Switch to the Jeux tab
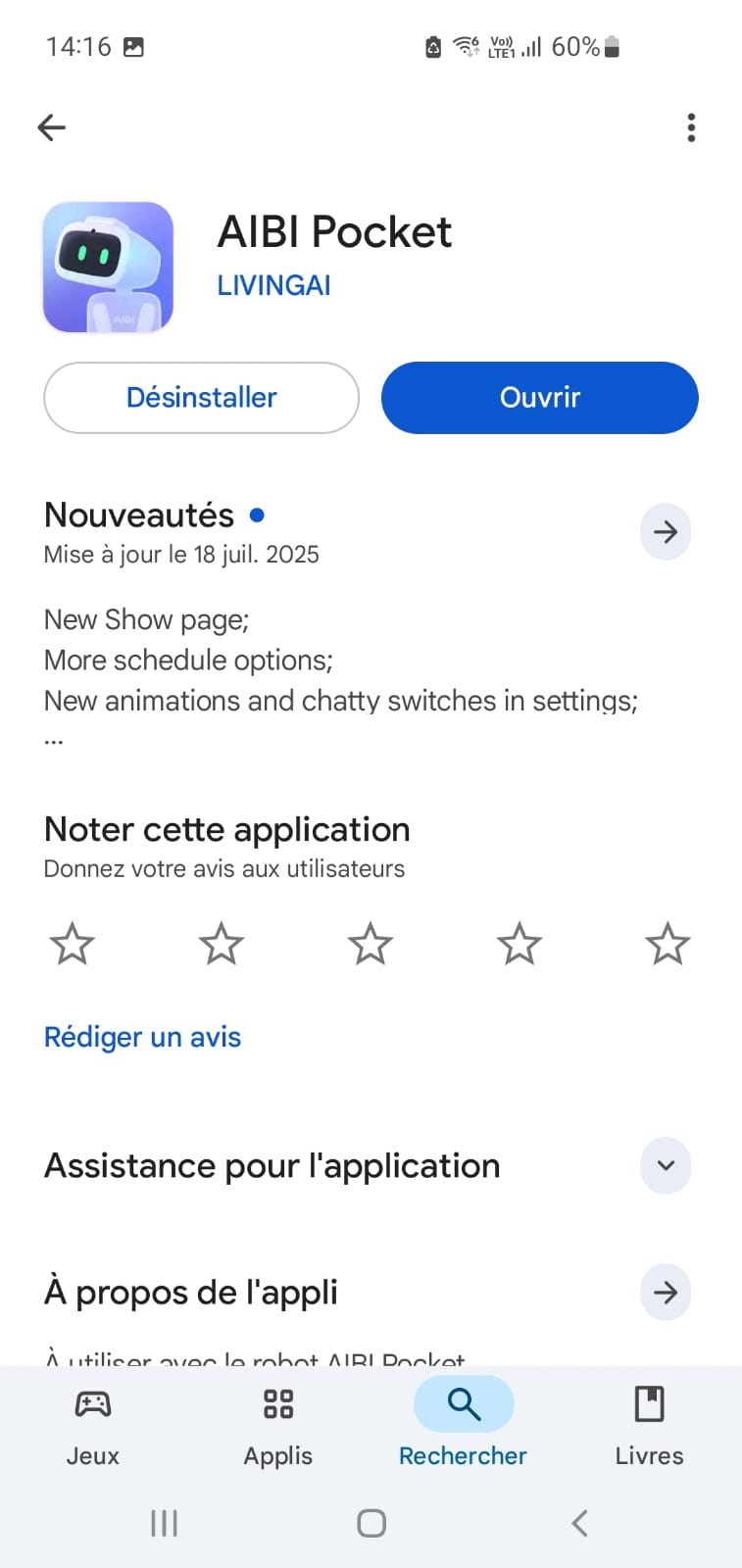Image resolution: width=742 pixels, height=1568 pixels. tap(93, 1426)
